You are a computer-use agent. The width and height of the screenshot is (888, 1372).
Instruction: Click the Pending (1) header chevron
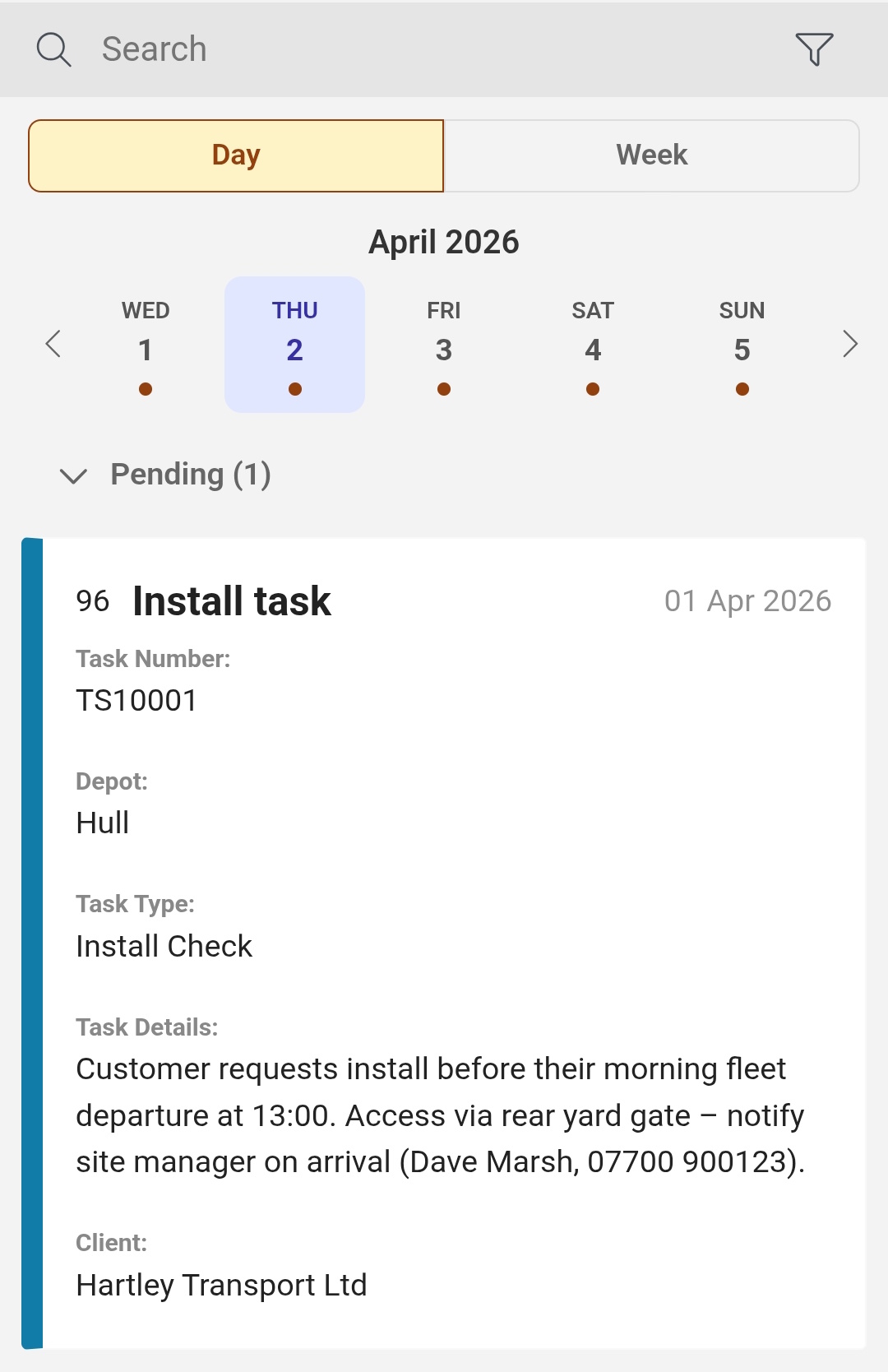76,475
